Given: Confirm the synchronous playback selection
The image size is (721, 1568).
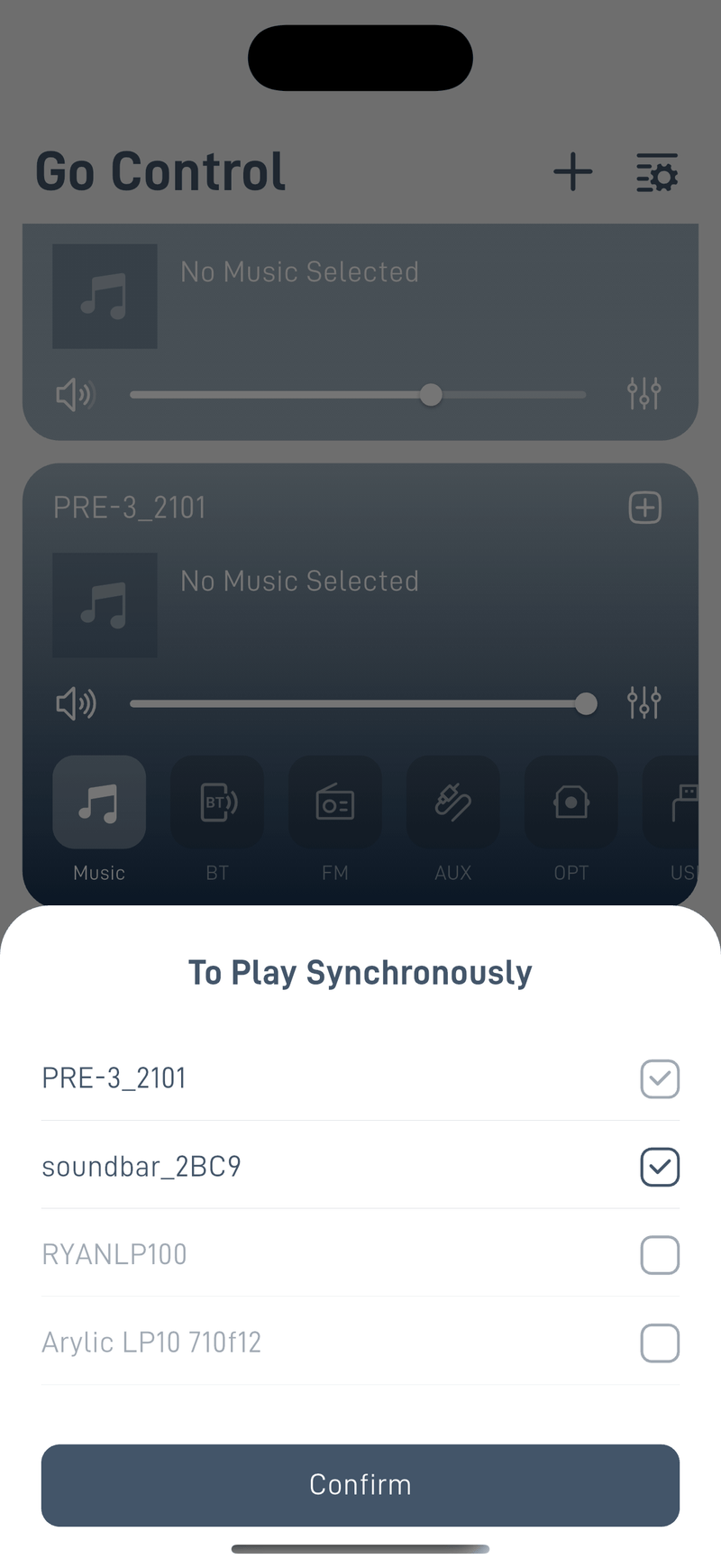Looking at the screenshot, I should (360, 1484).
